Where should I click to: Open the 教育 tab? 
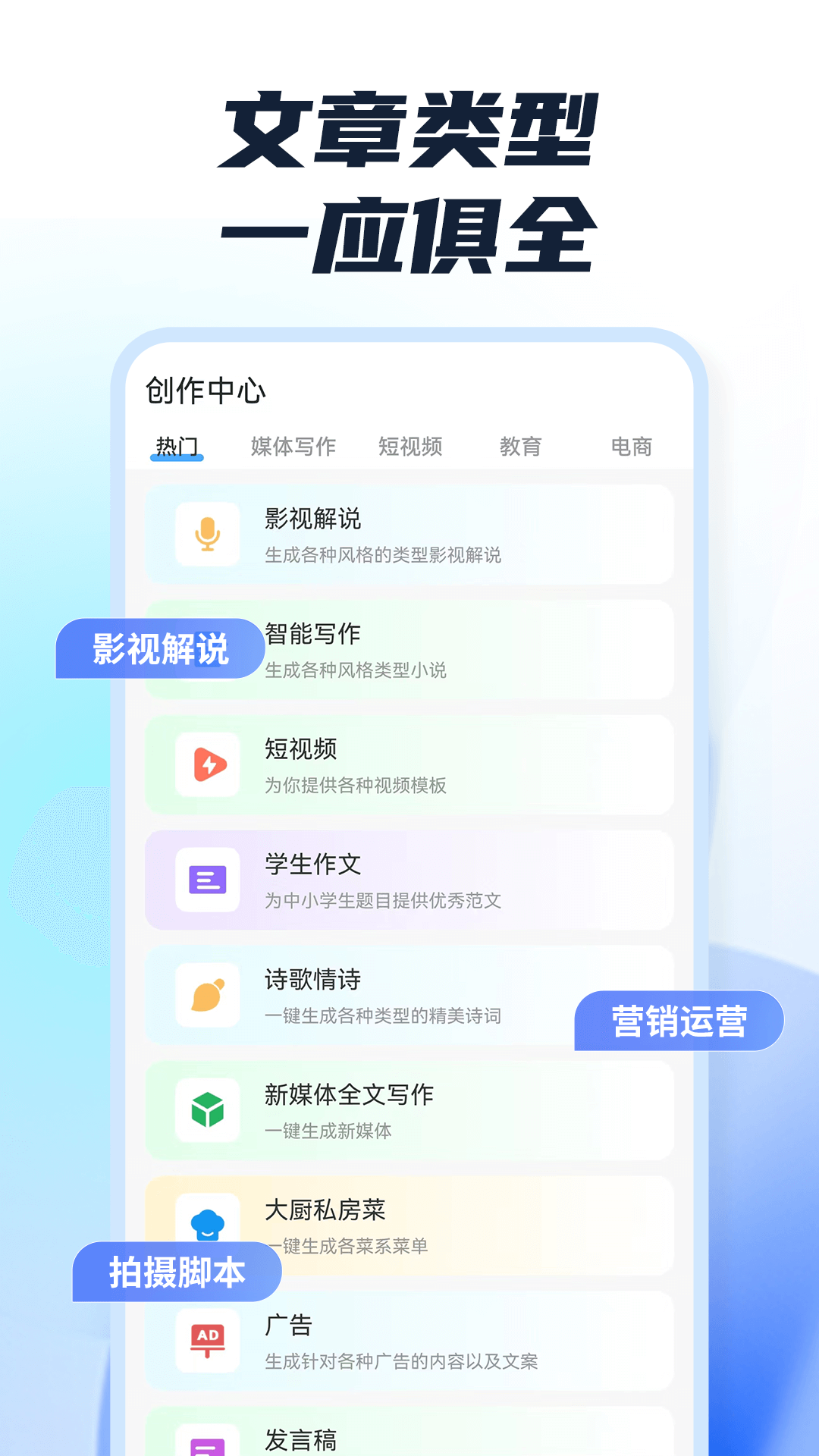522,447
